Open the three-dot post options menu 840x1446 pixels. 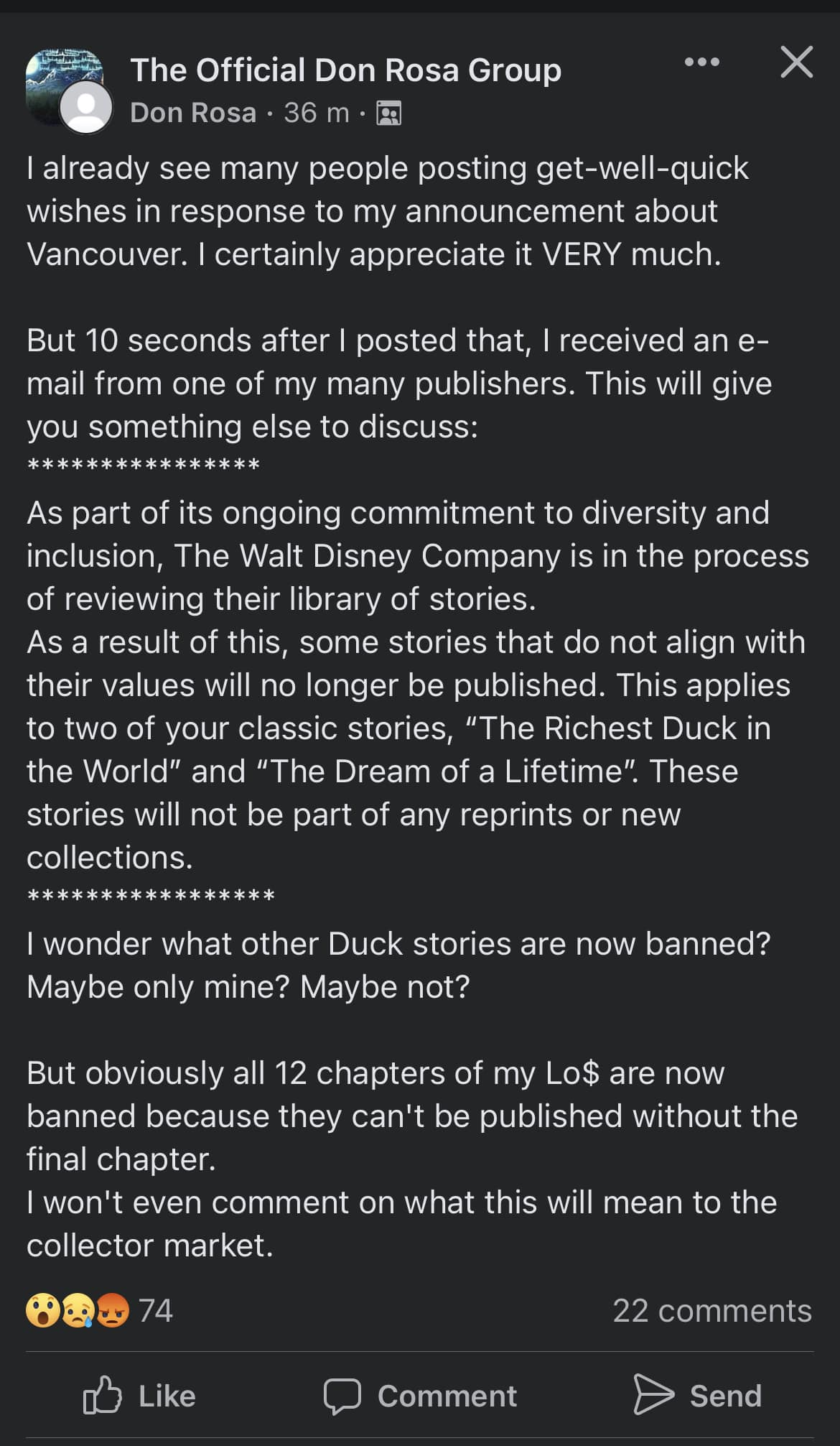pyautogui.click(x=701, y=62)
